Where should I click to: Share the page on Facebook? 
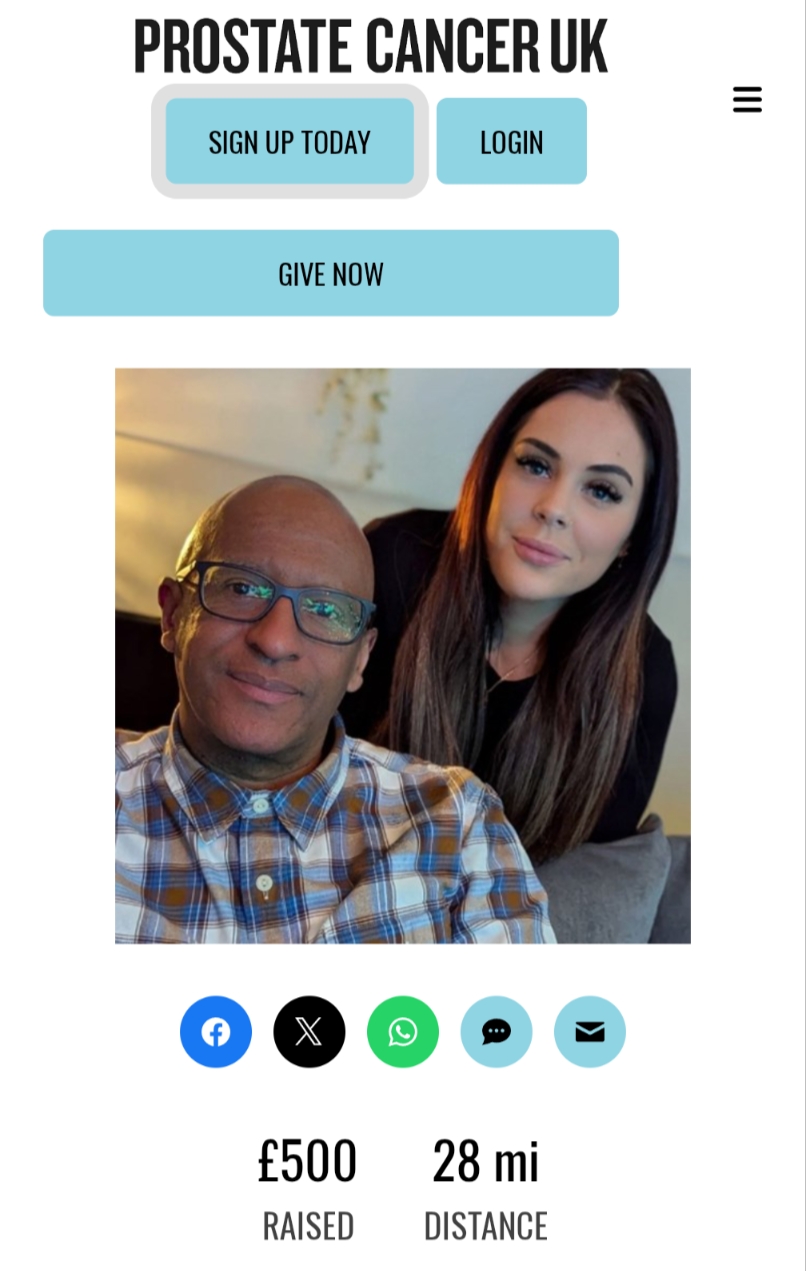(x=216, y=1031)
